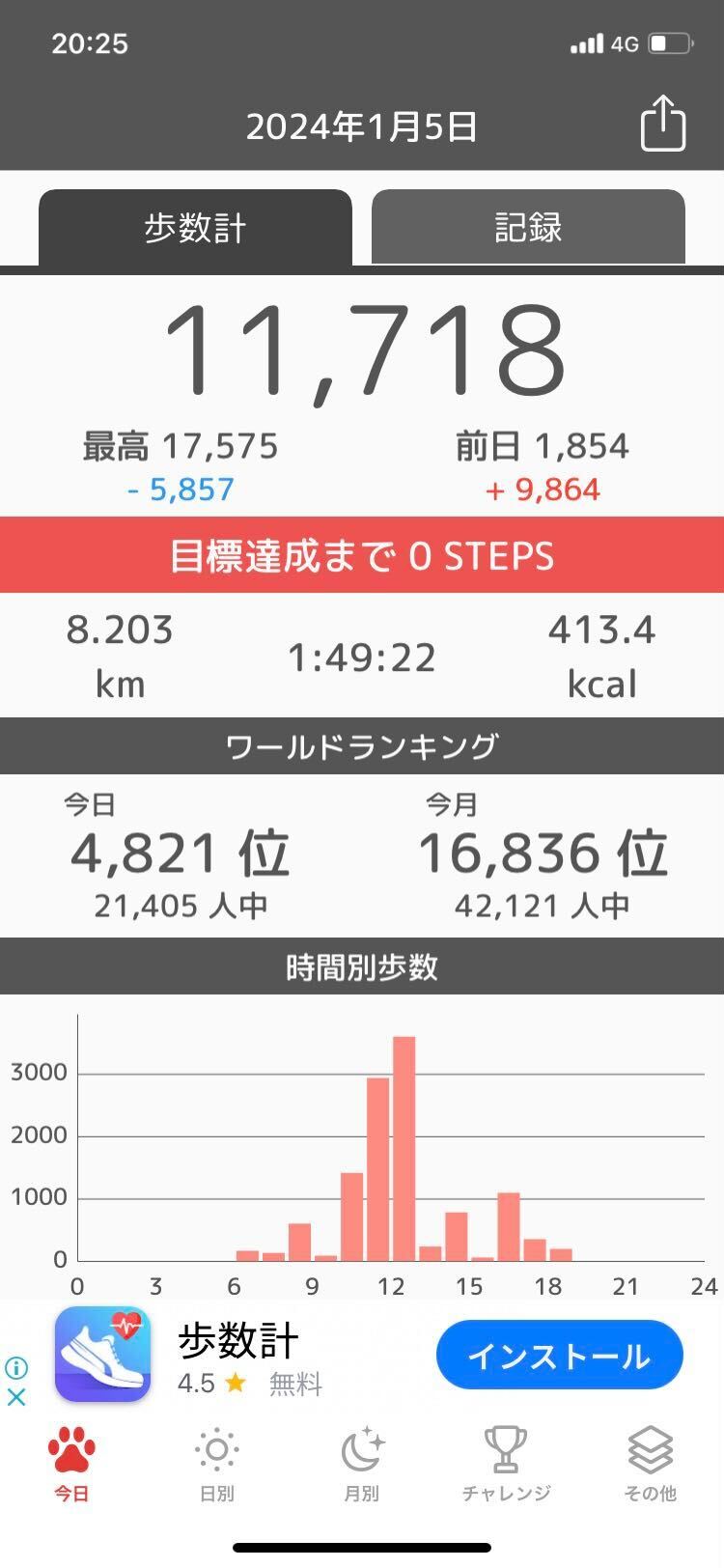Open the 日別 daily view

point(216,1464)
